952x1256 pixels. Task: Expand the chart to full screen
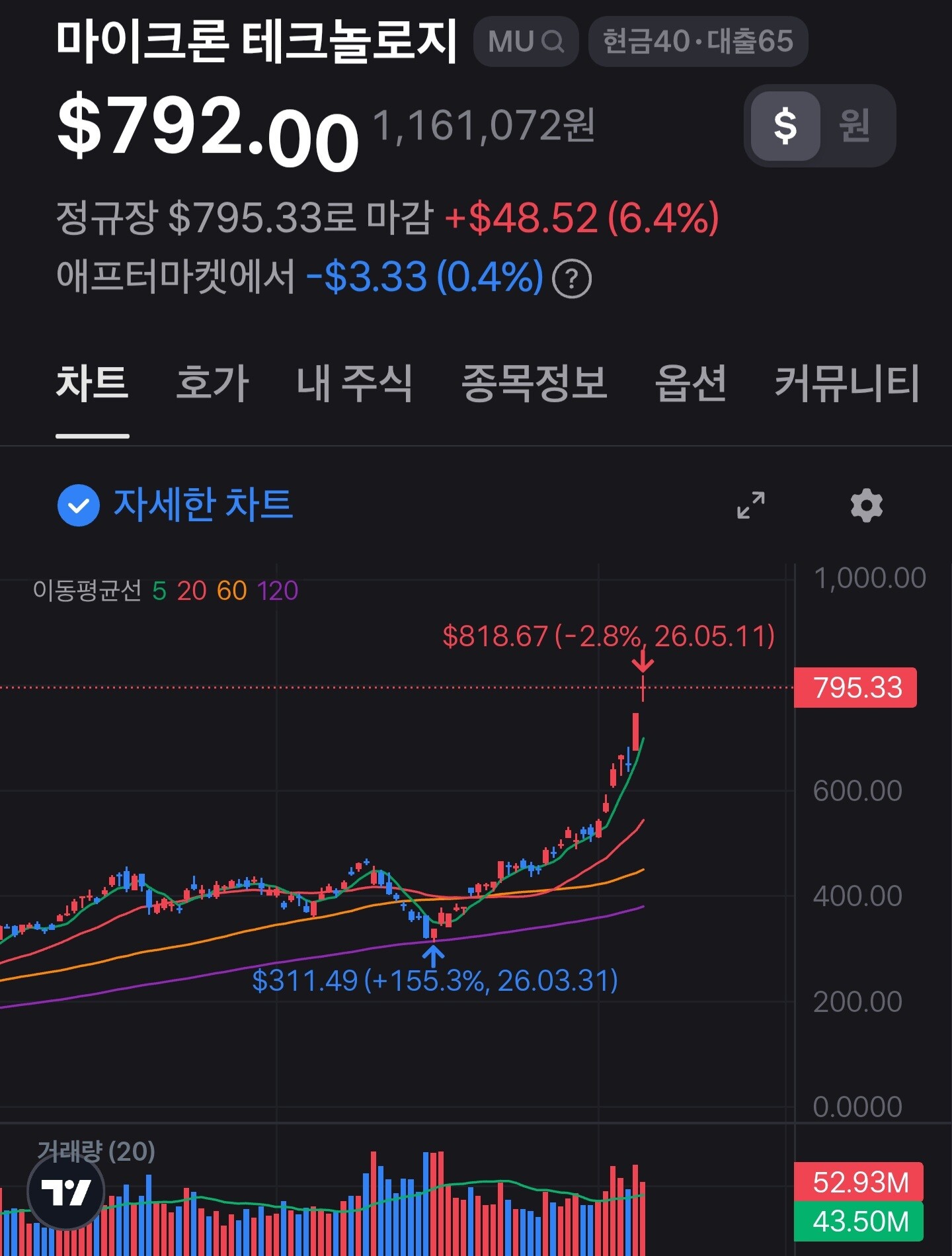point(751,505)
